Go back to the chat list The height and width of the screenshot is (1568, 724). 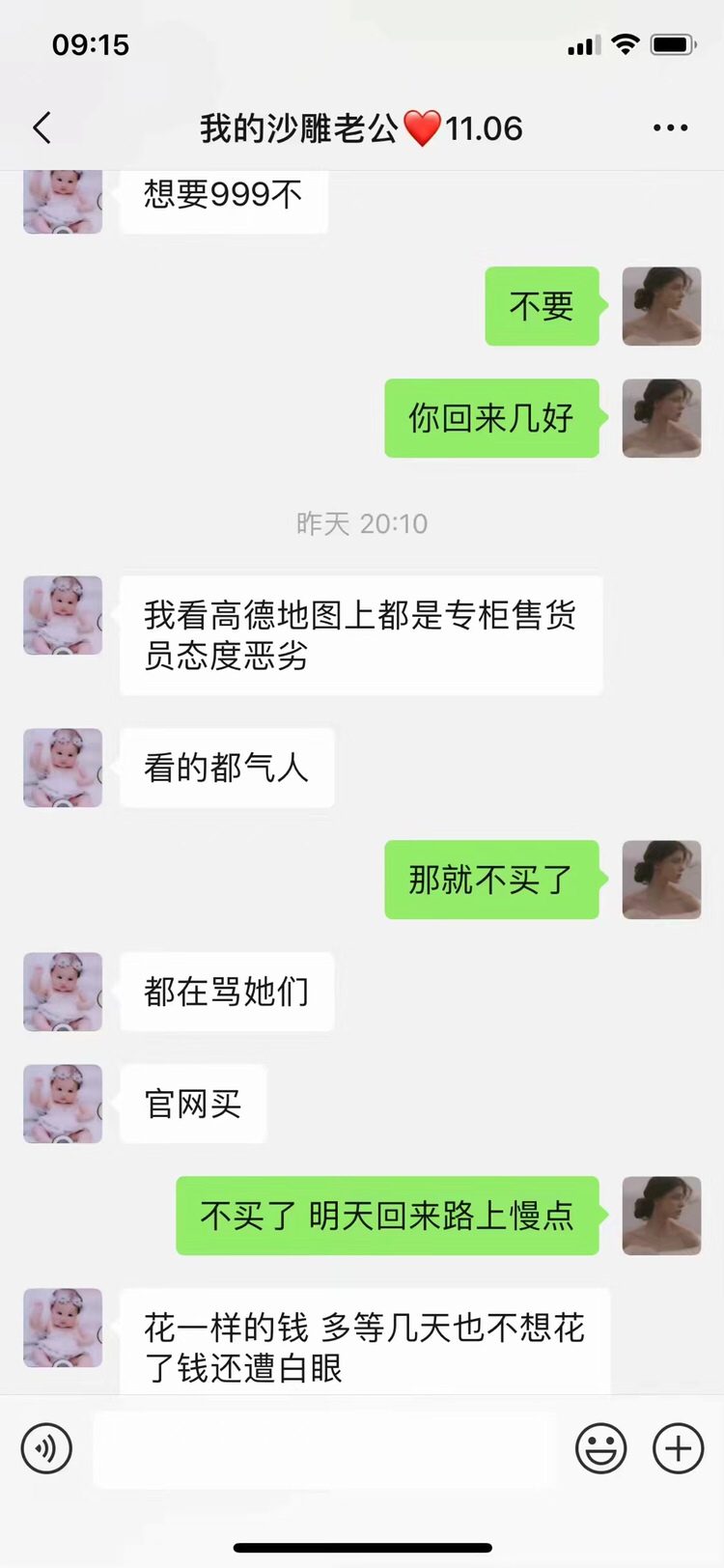42,127
